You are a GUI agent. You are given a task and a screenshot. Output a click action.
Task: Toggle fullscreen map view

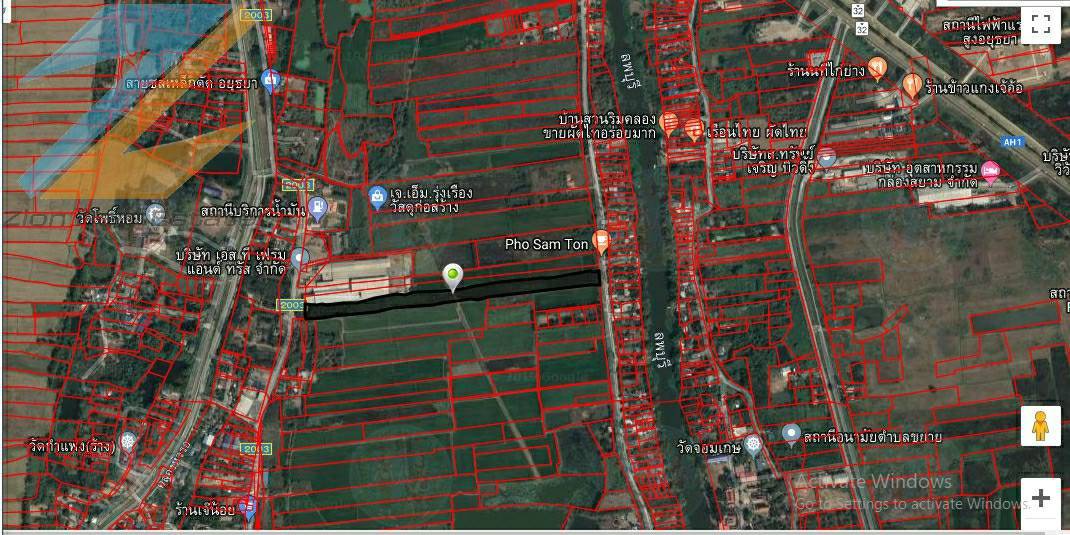pyautogui.click(x=1040, y=24)
